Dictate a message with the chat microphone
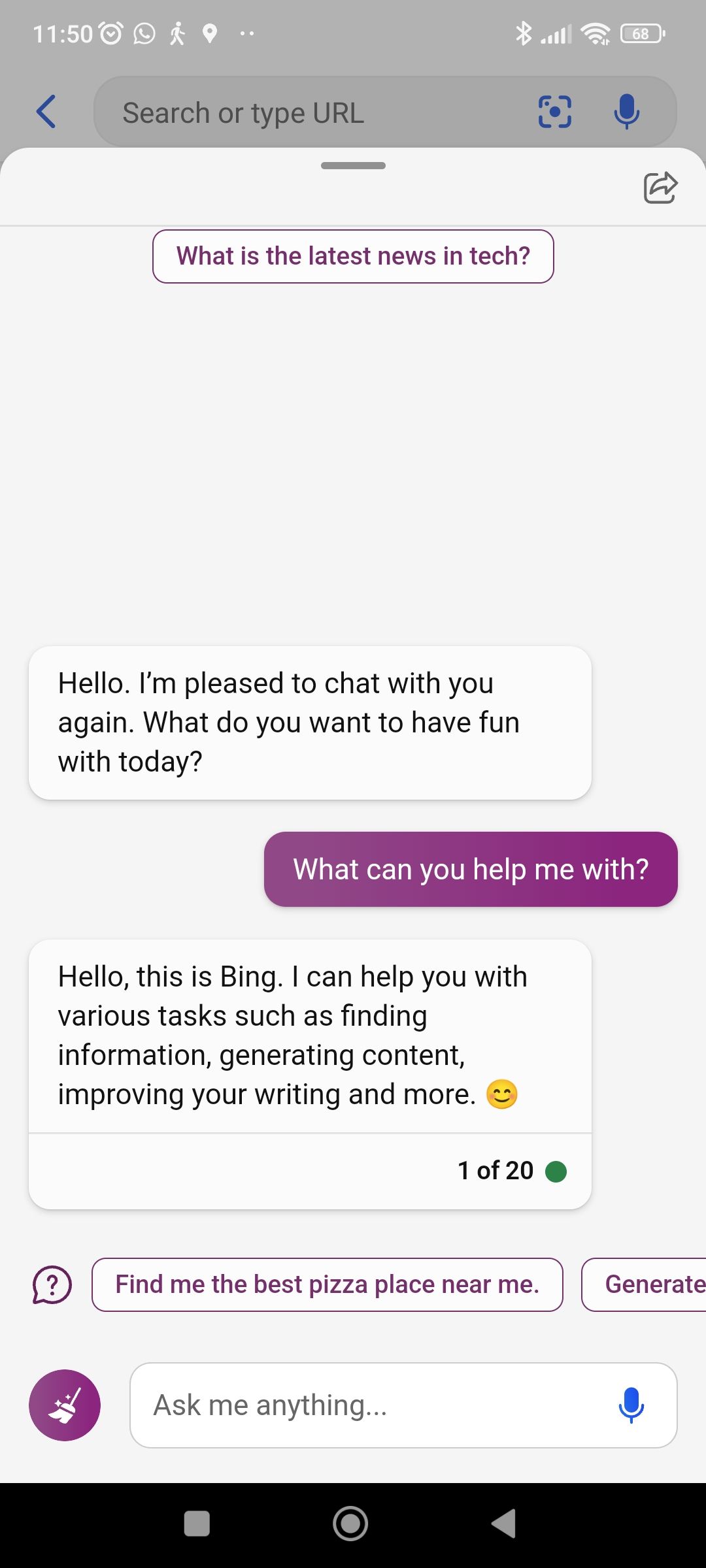This screenshot has width=706, height=1568. [631, 1405]
